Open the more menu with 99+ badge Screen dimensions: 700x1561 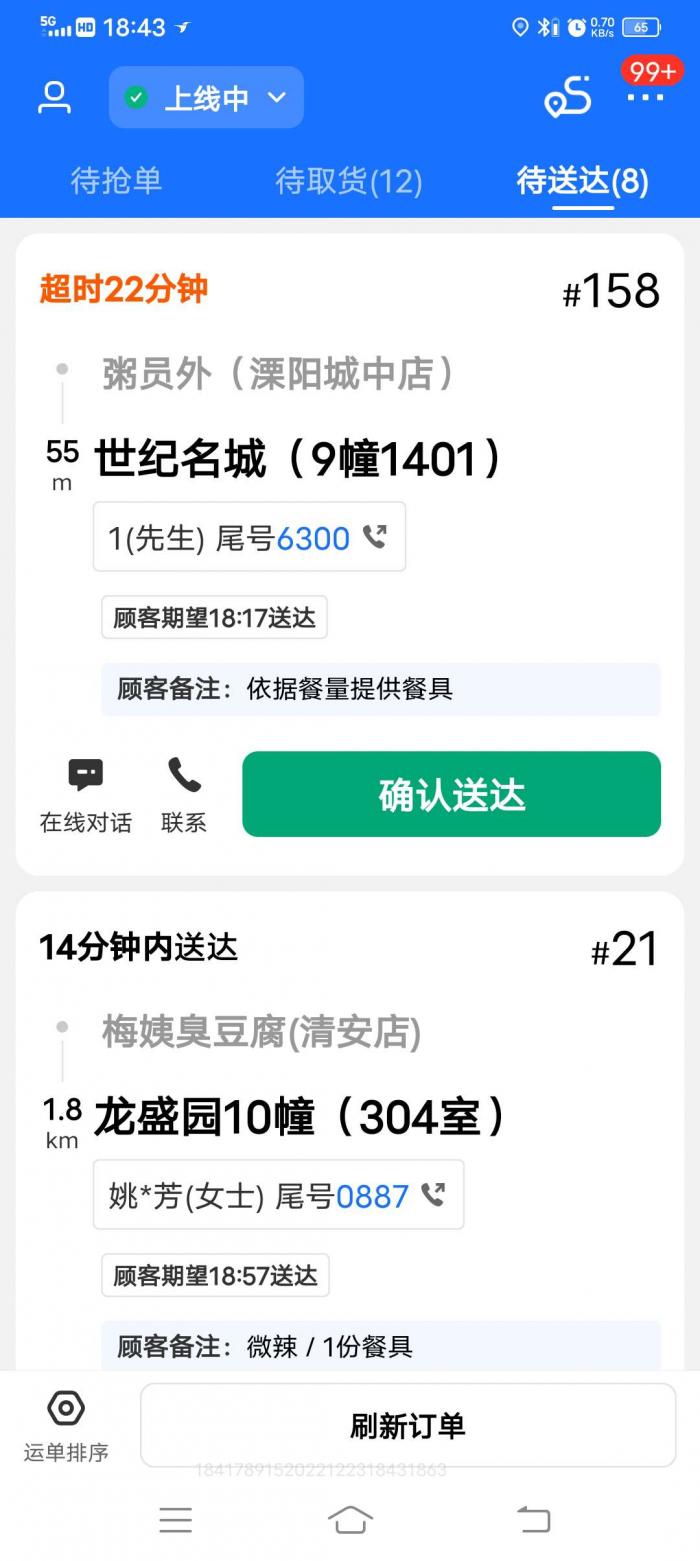click(645, 96)
